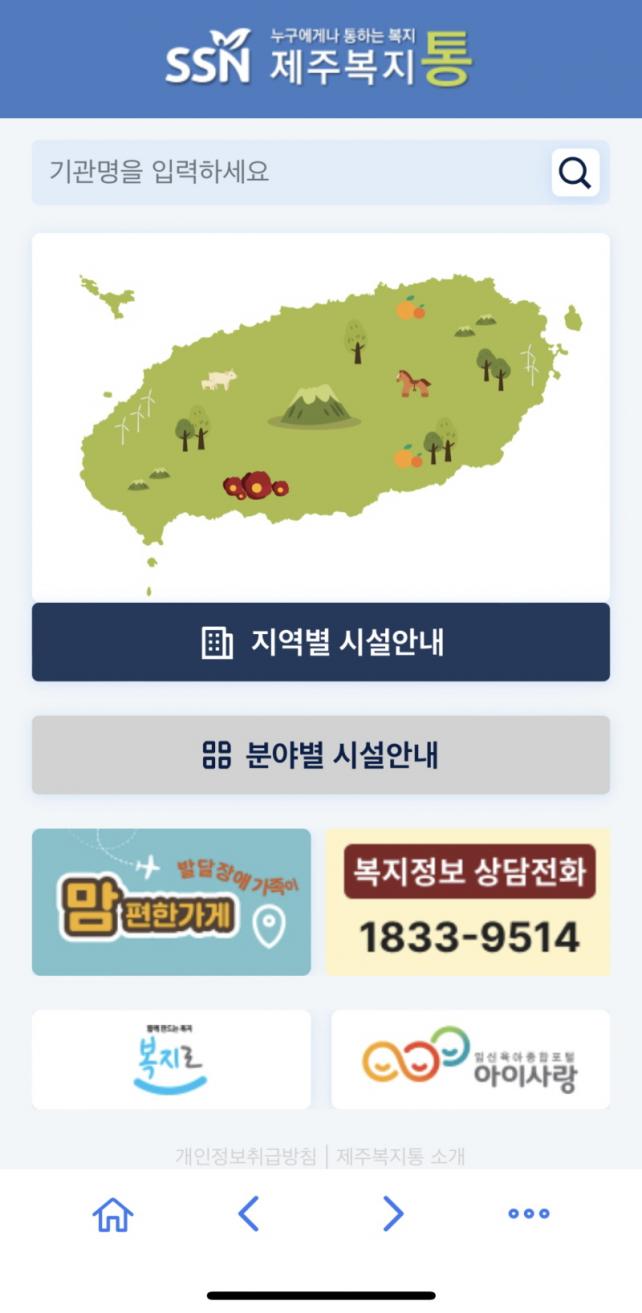
Task: Tap the magnifier search icon
Action: pyautogui.click(x=575, y=173)
